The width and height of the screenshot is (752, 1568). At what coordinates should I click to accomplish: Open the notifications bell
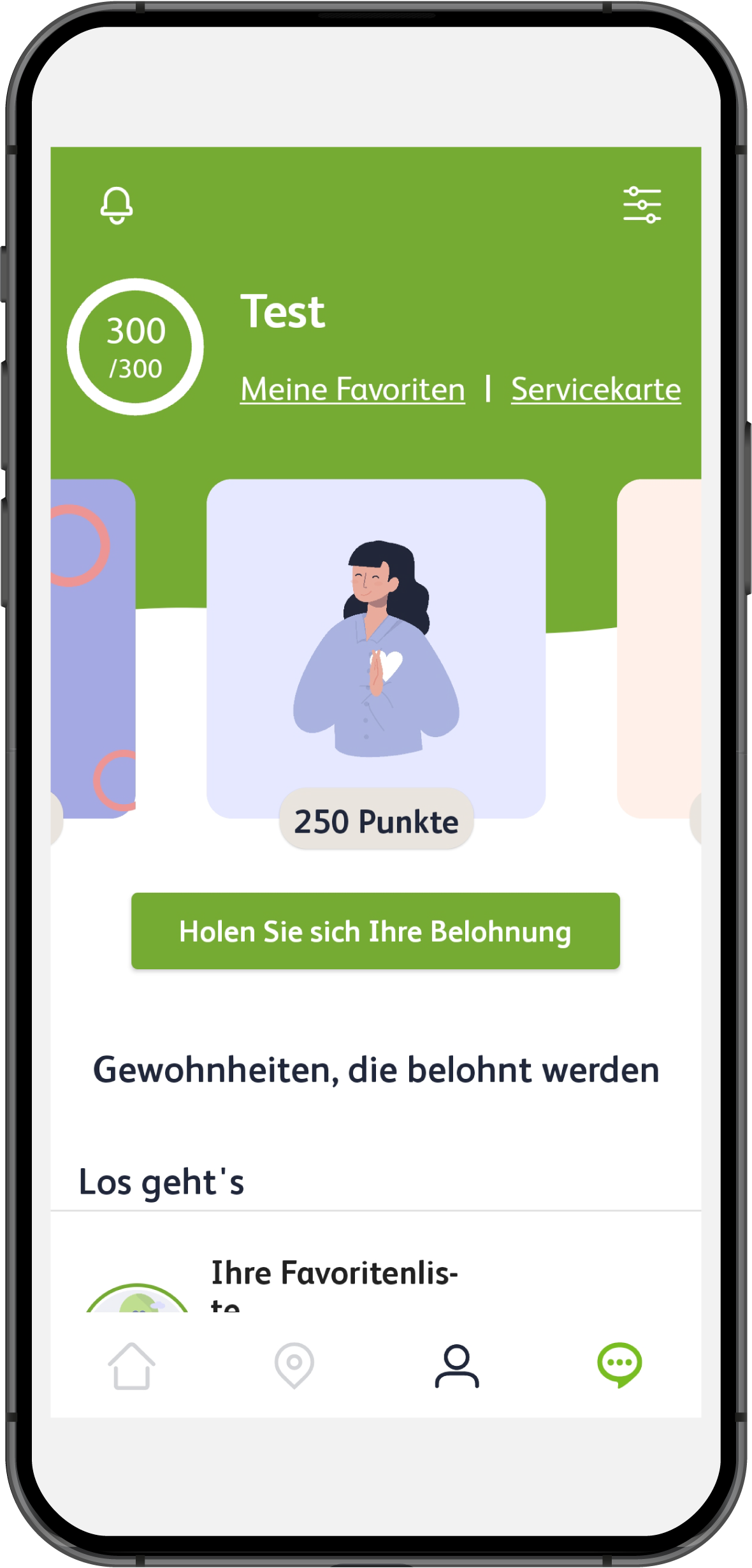click(x=117, y=205)
